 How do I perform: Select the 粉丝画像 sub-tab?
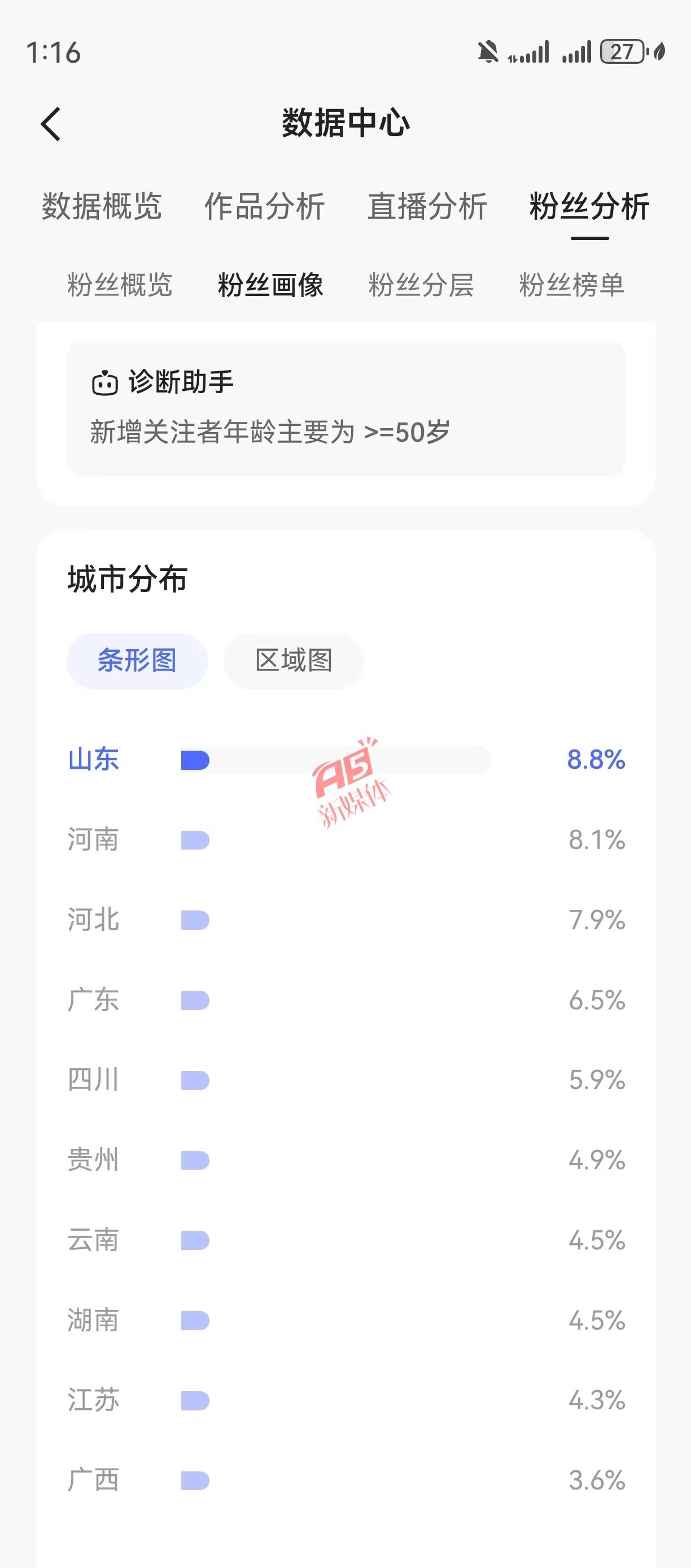pyautogui.click(x=270, y=285)
